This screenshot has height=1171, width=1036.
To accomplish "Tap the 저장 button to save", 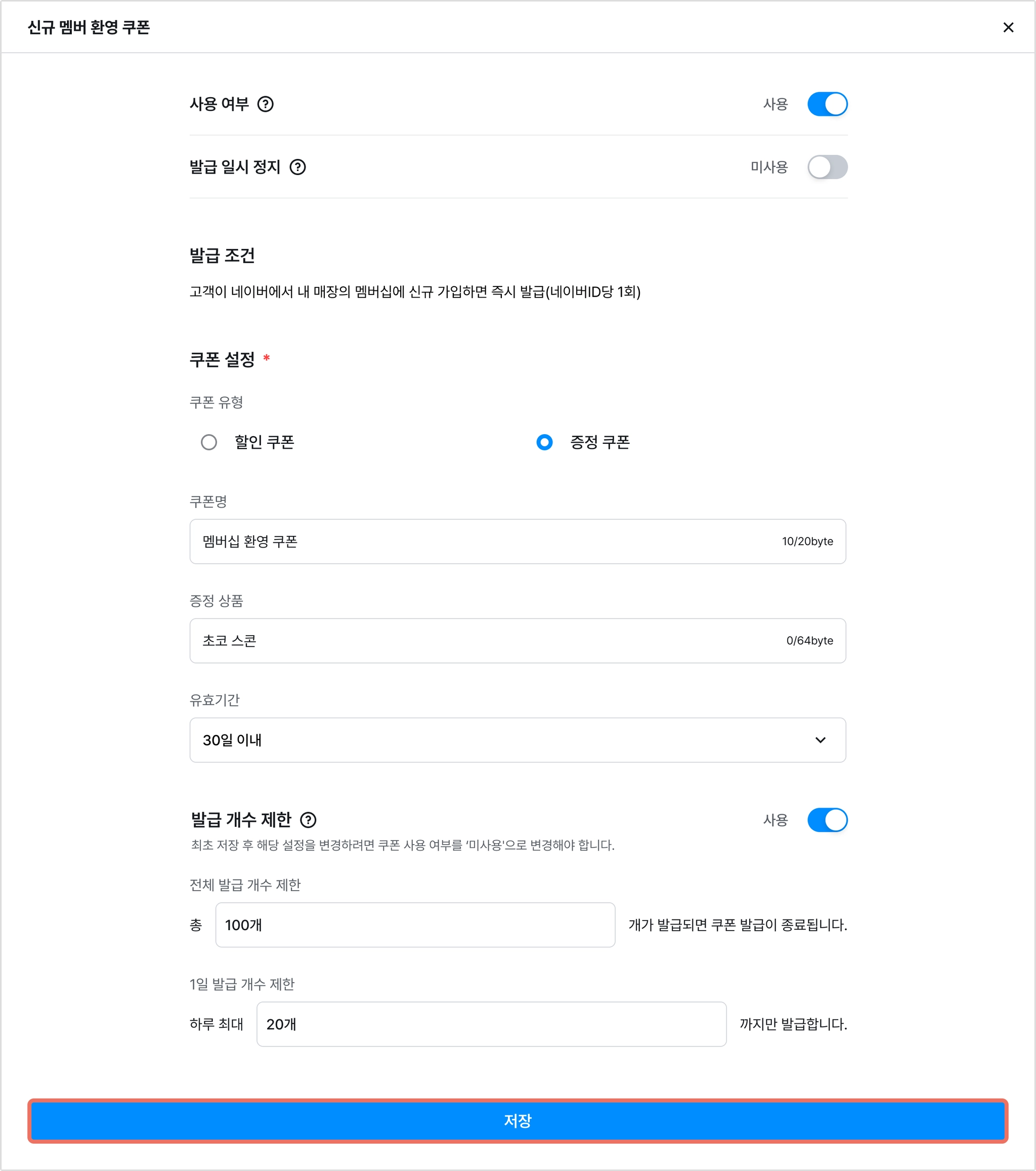I will tap(517, 1120).
